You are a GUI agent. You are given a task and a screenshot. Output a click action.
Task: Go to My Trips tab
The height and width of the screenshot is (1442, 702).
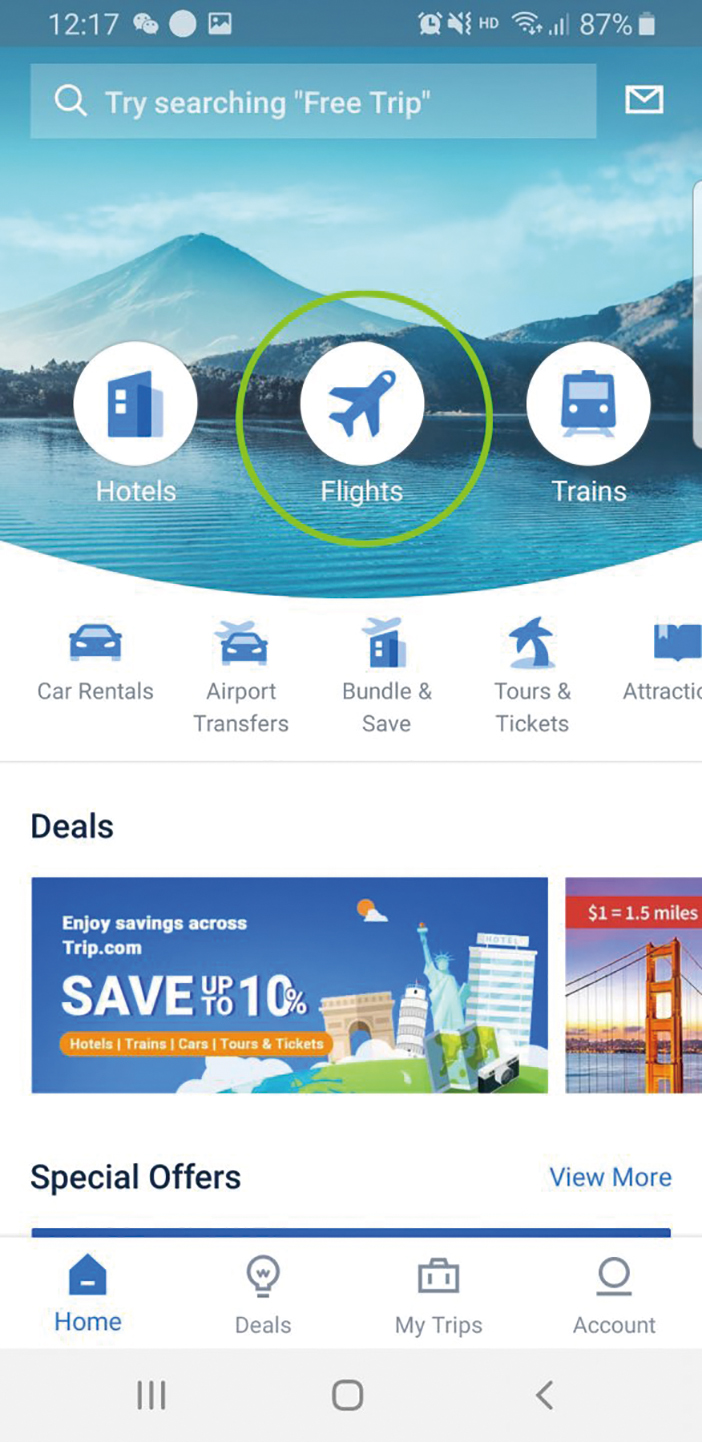(x=438, y=1296)
